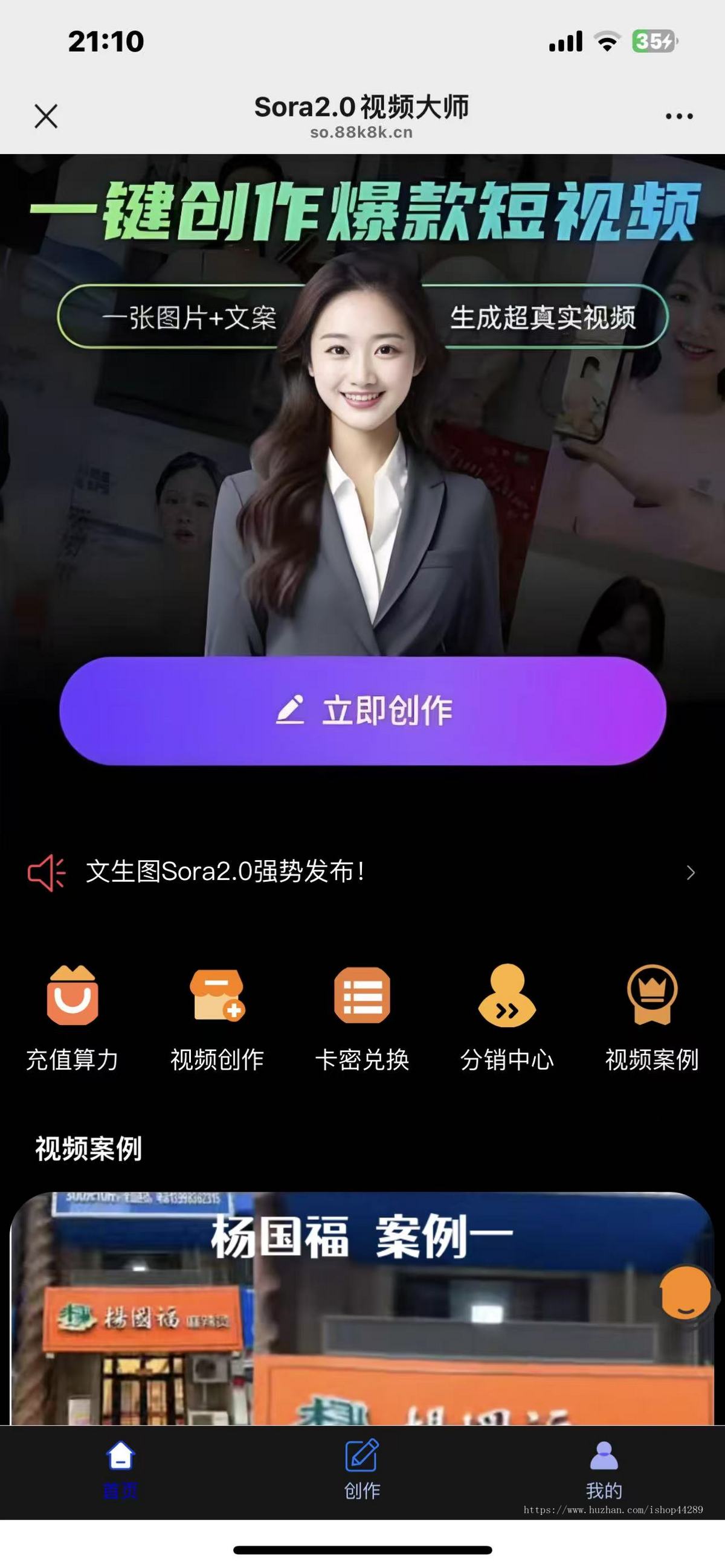Expand the announcement with the right chevron

click(692, 872)
